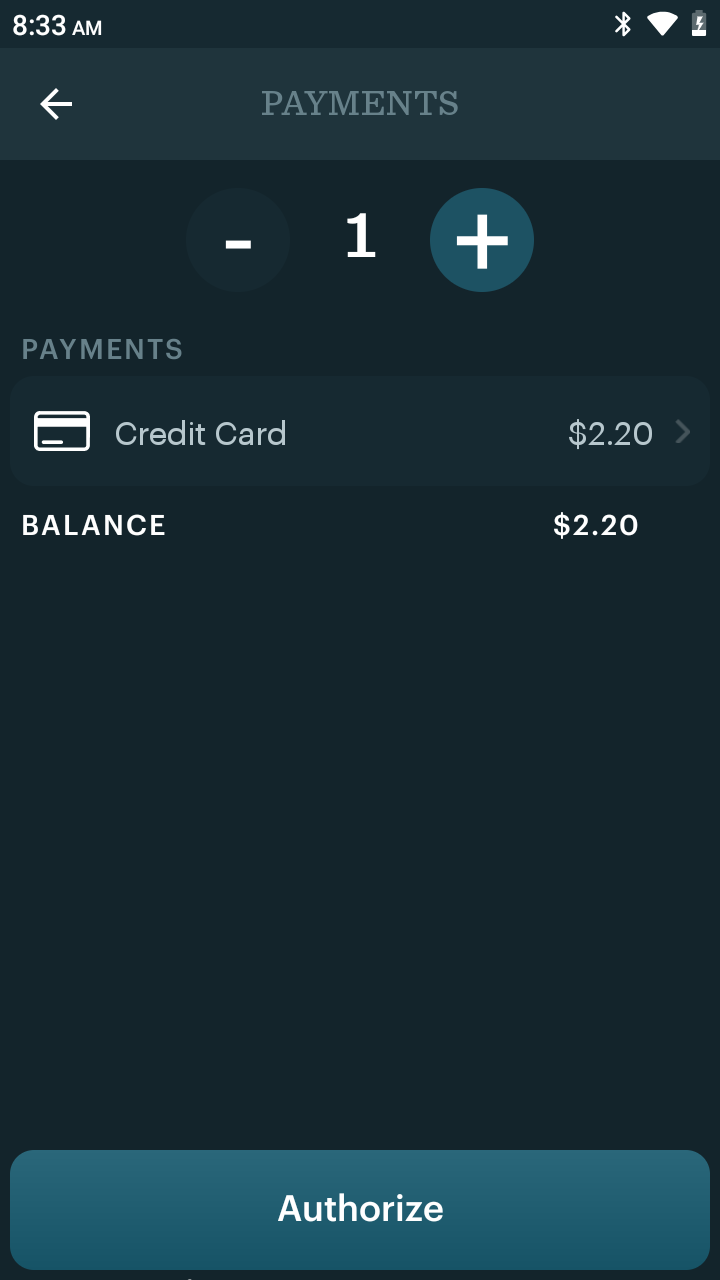The image size is (720, 1280).
Task: Open Credit Card payment details
Action: tap(360, 432)
